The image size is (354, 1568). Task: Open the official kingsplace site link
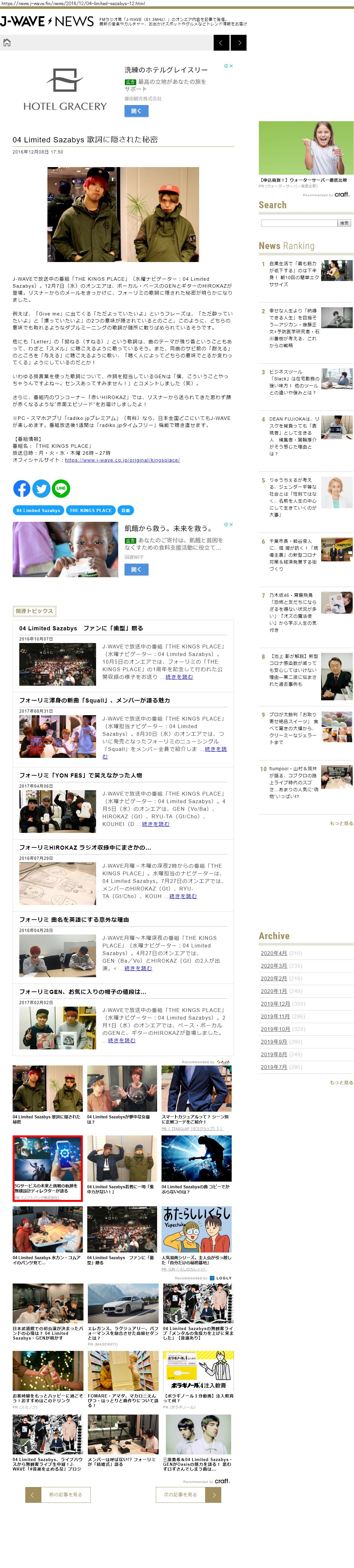(x=122, y=460)
